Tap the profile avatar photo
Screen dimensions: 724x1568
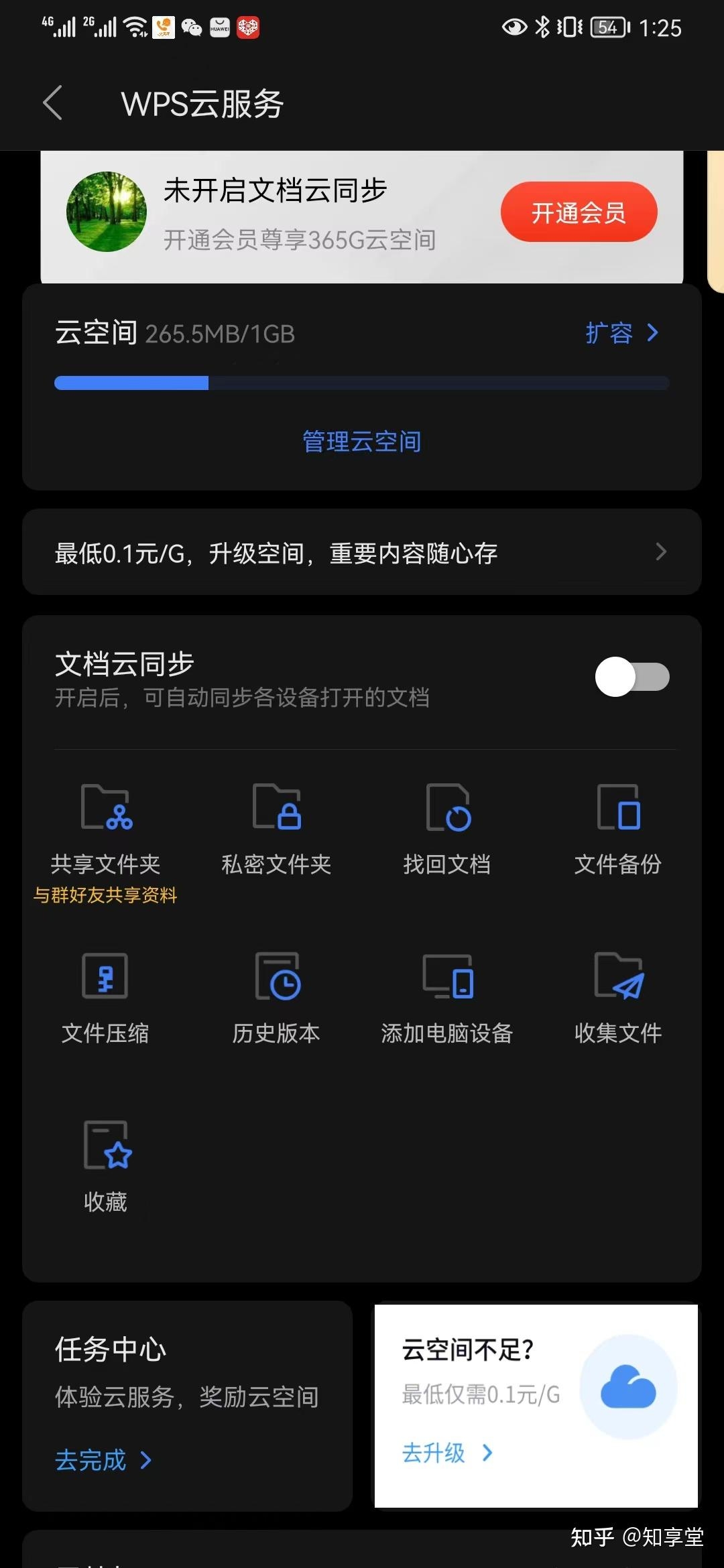[x=106, y=211]
